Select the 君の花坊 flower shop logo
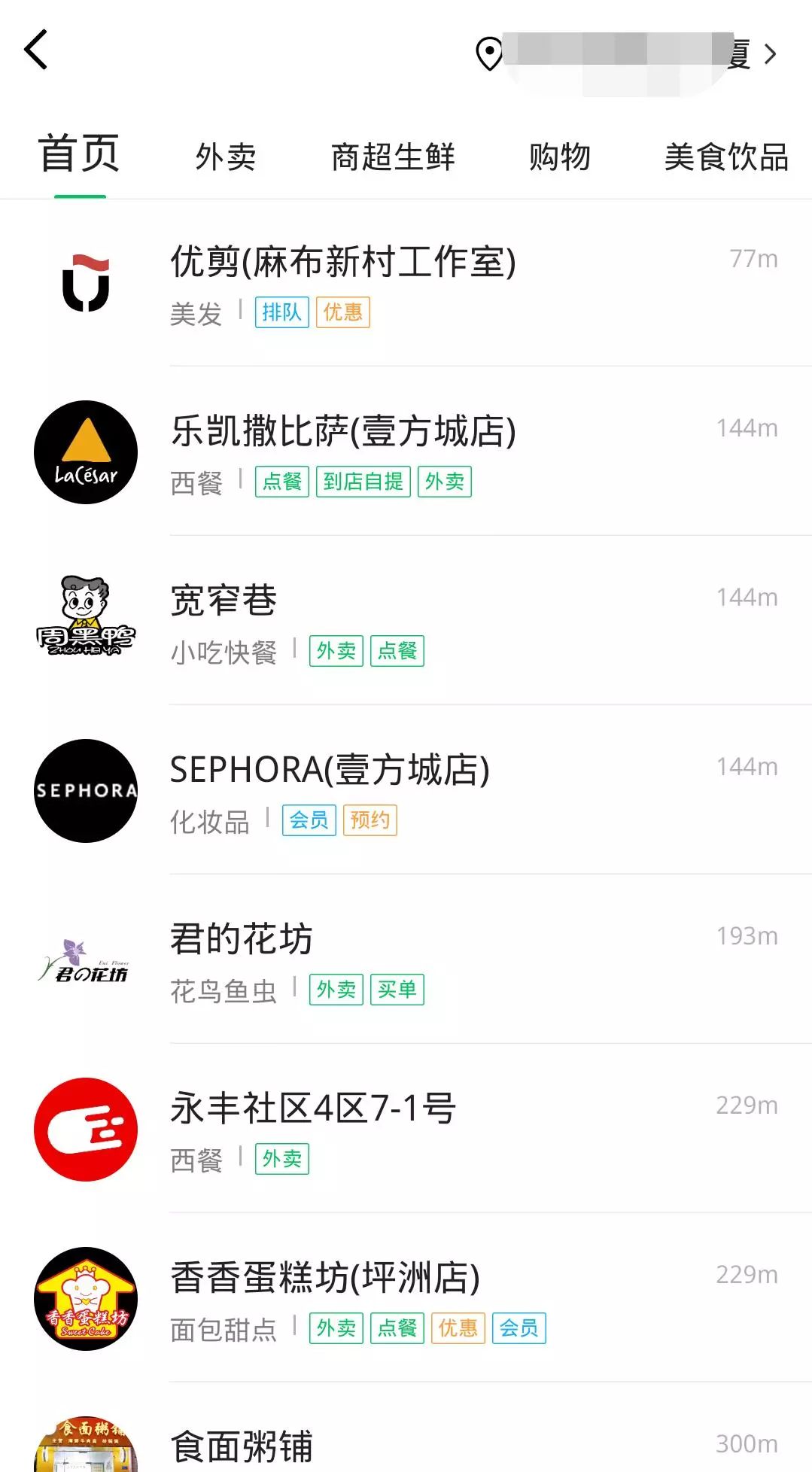Screen dimensions: 812x1472 (x=85, y=957)
